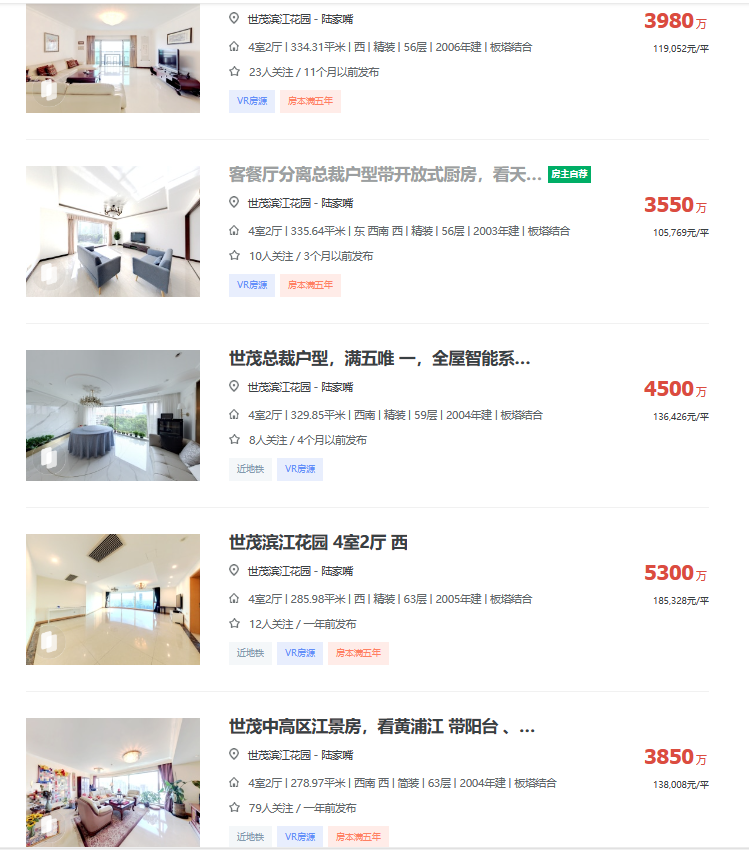Click the 房本满五年 tag on the second listing

click(313, 285)
